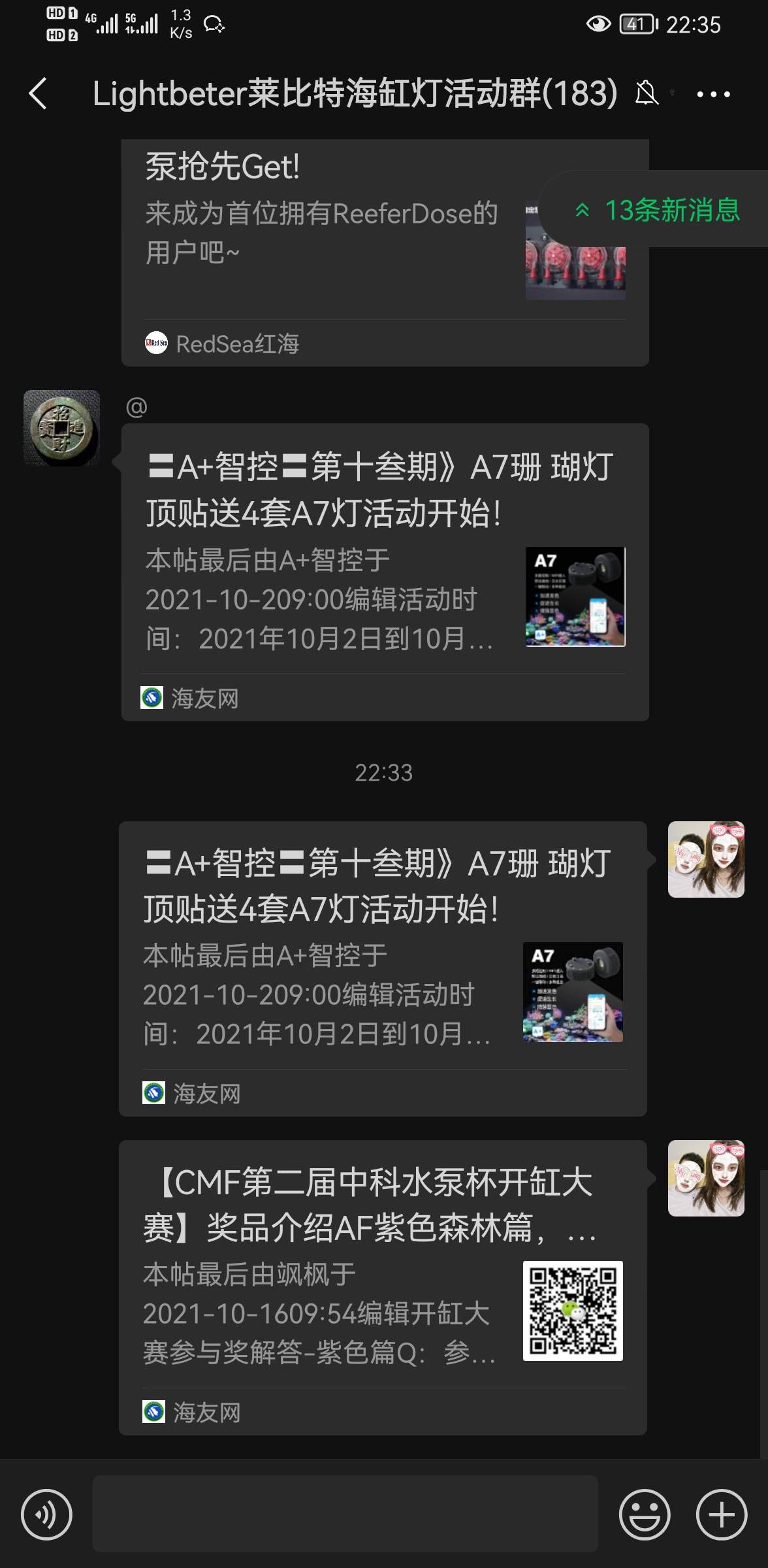Open the group chat options menu

tap(713, 94)
